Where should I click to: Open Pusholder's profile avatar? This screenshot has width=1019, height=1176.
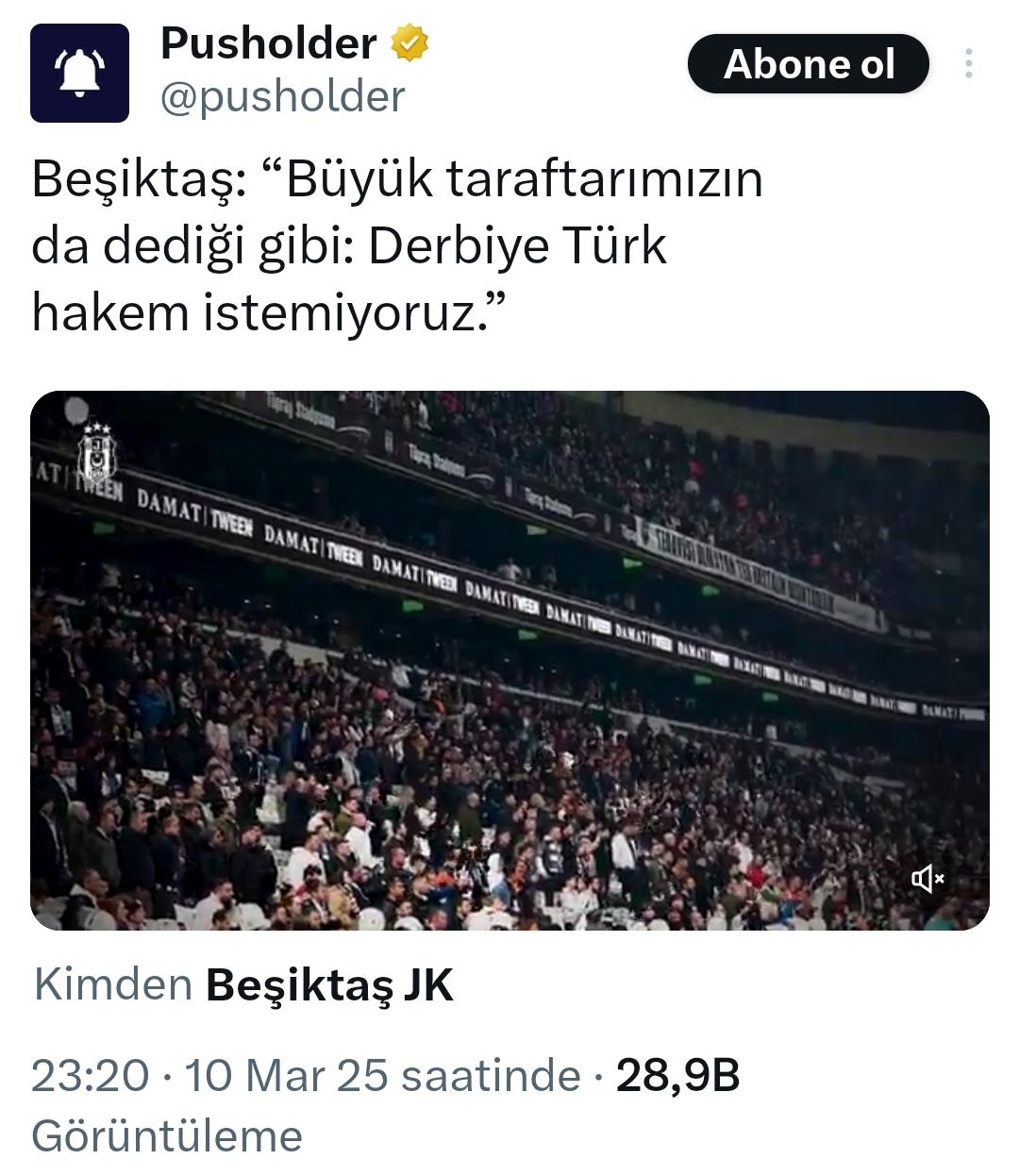79,74
